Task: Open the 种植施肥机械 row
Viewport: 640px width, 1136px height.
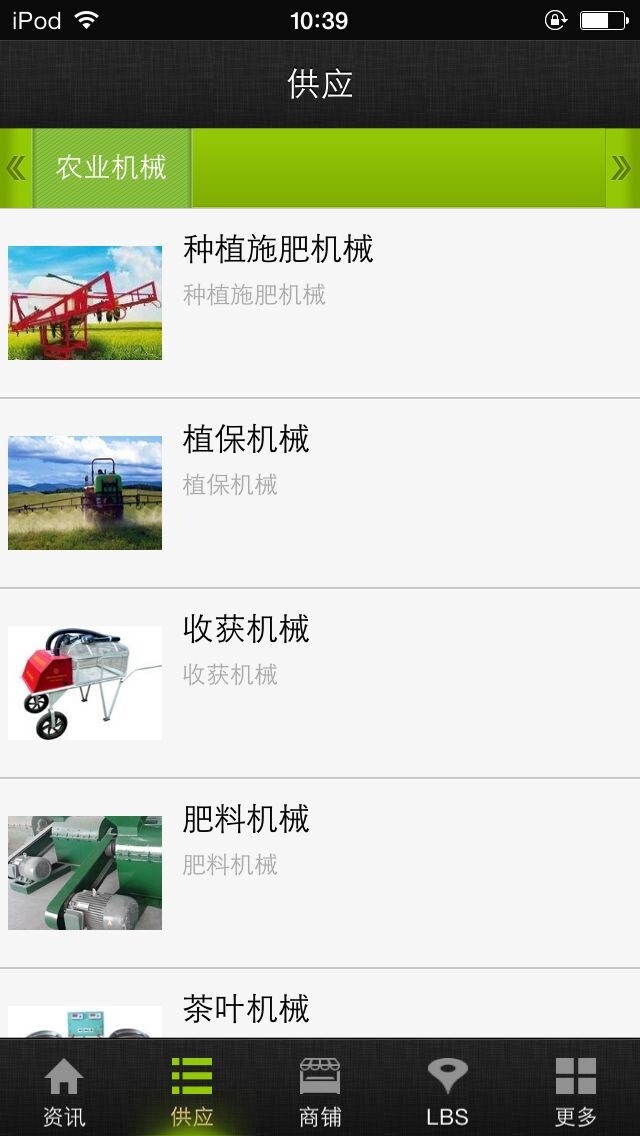Action: pos(320,303)
